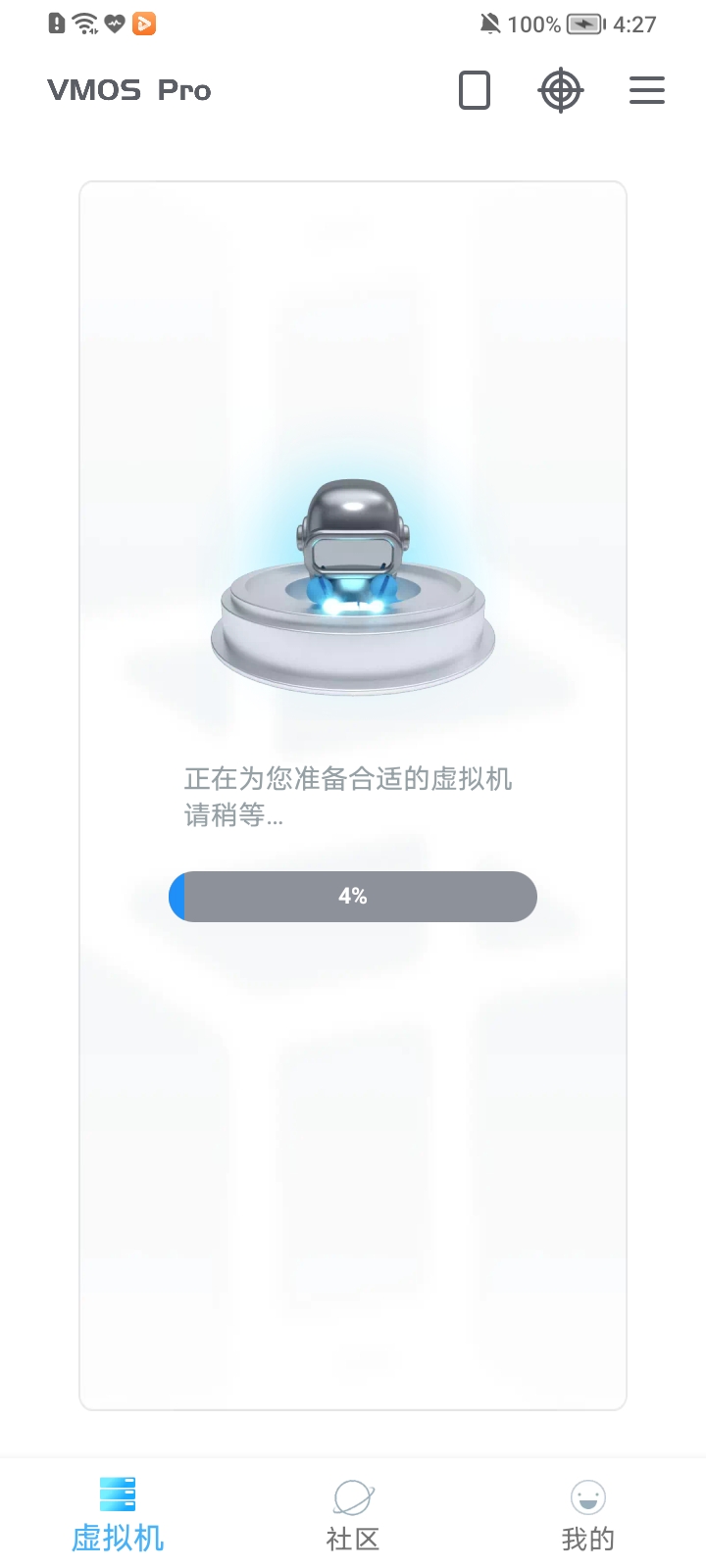Switch to the 社区 tab
706x1568 pixels.
pos(353,1515)
